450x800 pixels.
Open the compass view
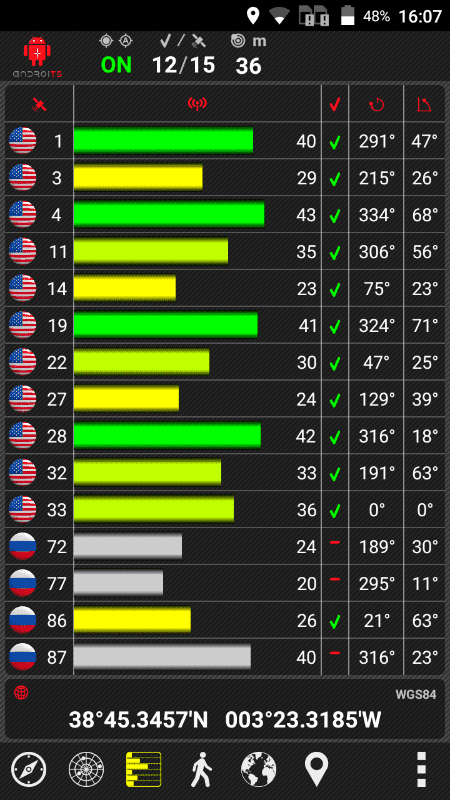[x=29, y=769]
